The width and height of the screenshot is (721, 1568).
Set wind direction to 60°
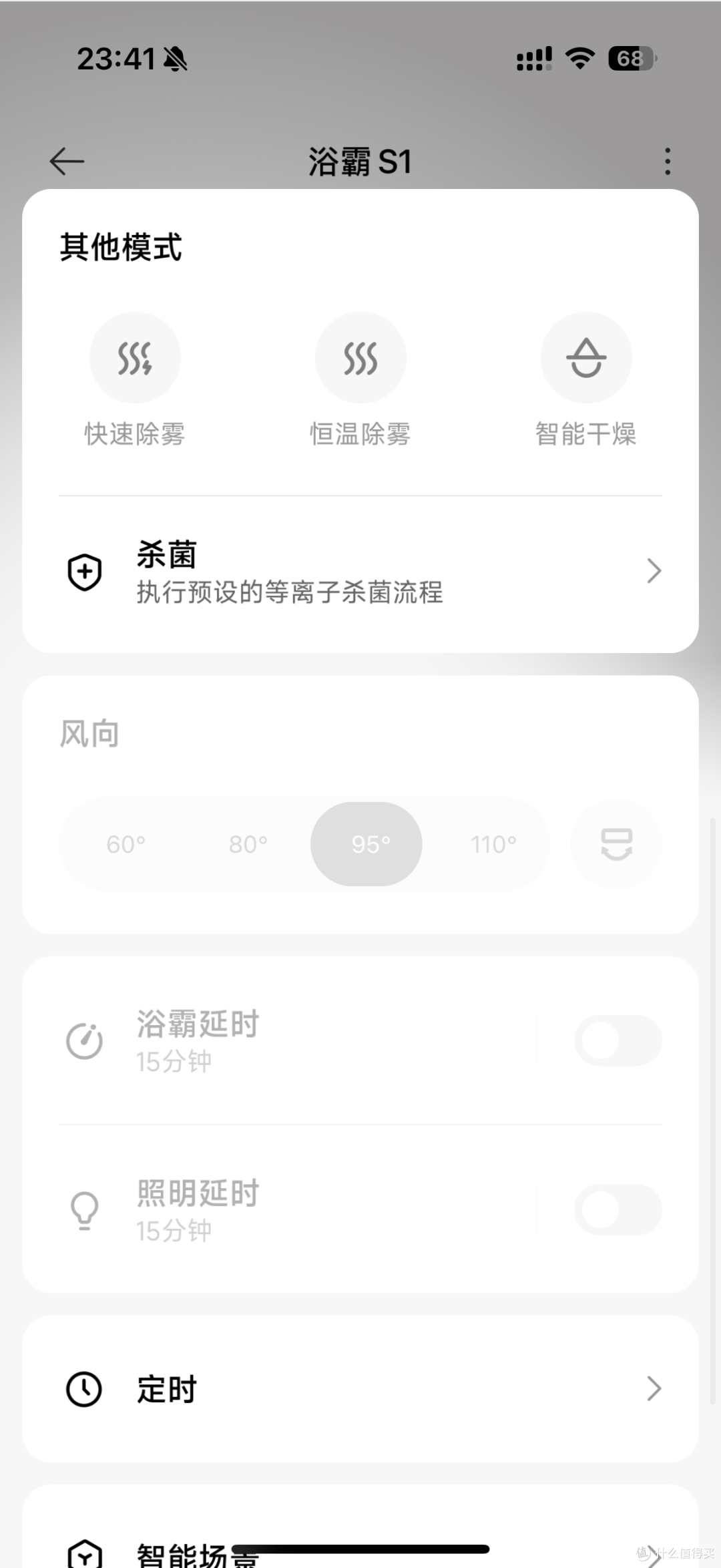point(126,844)
